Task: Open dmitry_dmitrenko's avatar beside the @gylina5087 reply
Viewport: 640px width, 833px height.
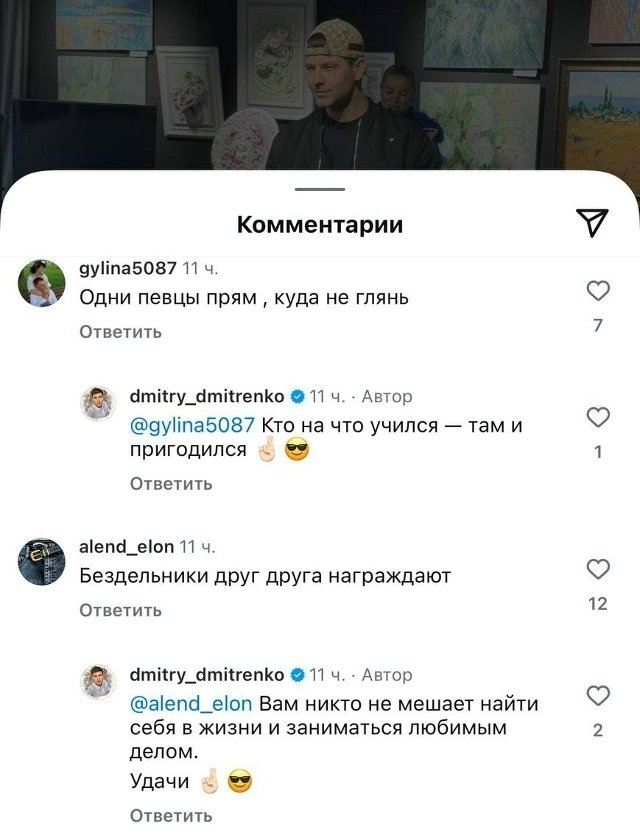Action: tap(99, 403)
